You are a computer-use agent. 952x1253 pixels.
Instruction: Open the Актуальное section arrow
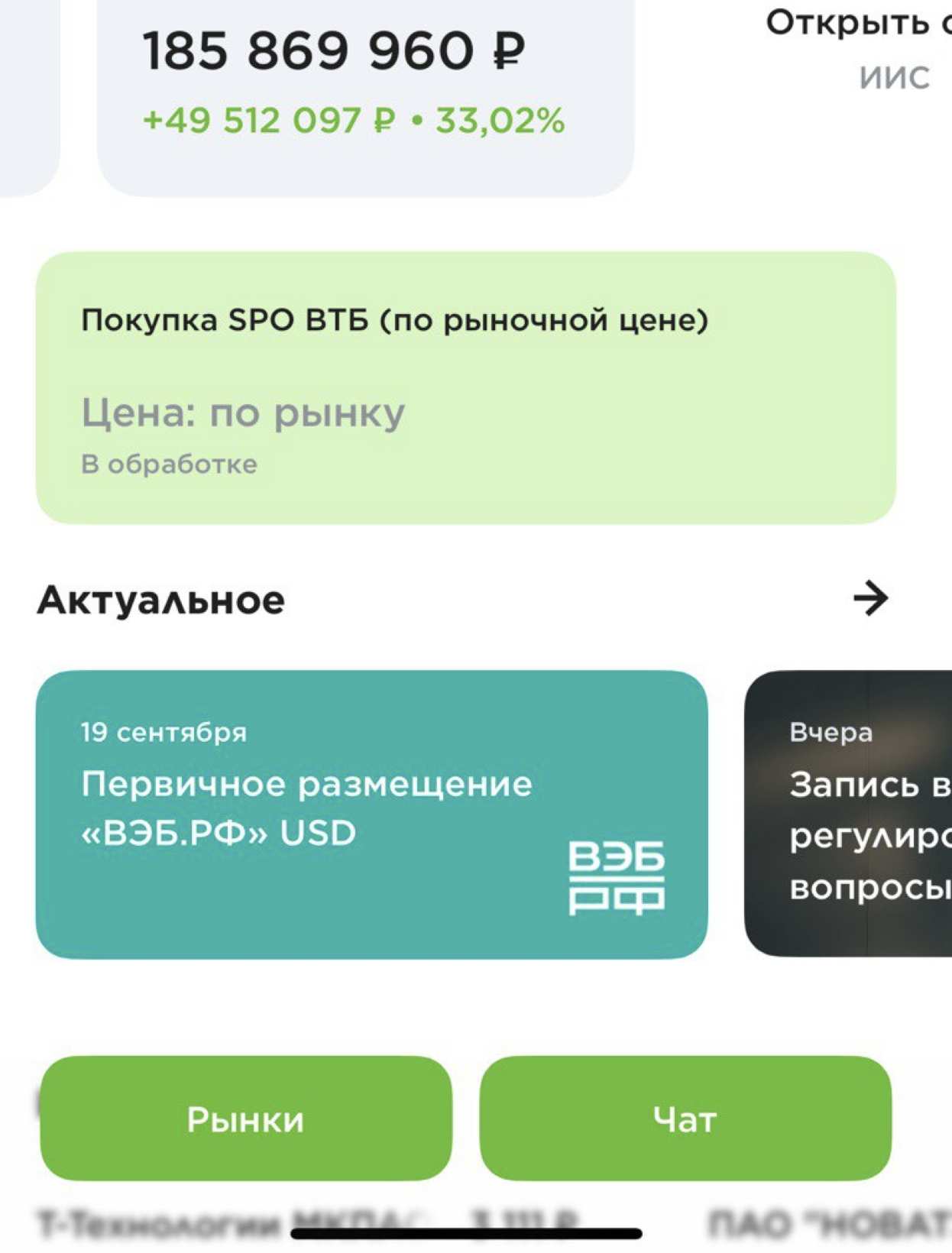(x=870, y=598)
